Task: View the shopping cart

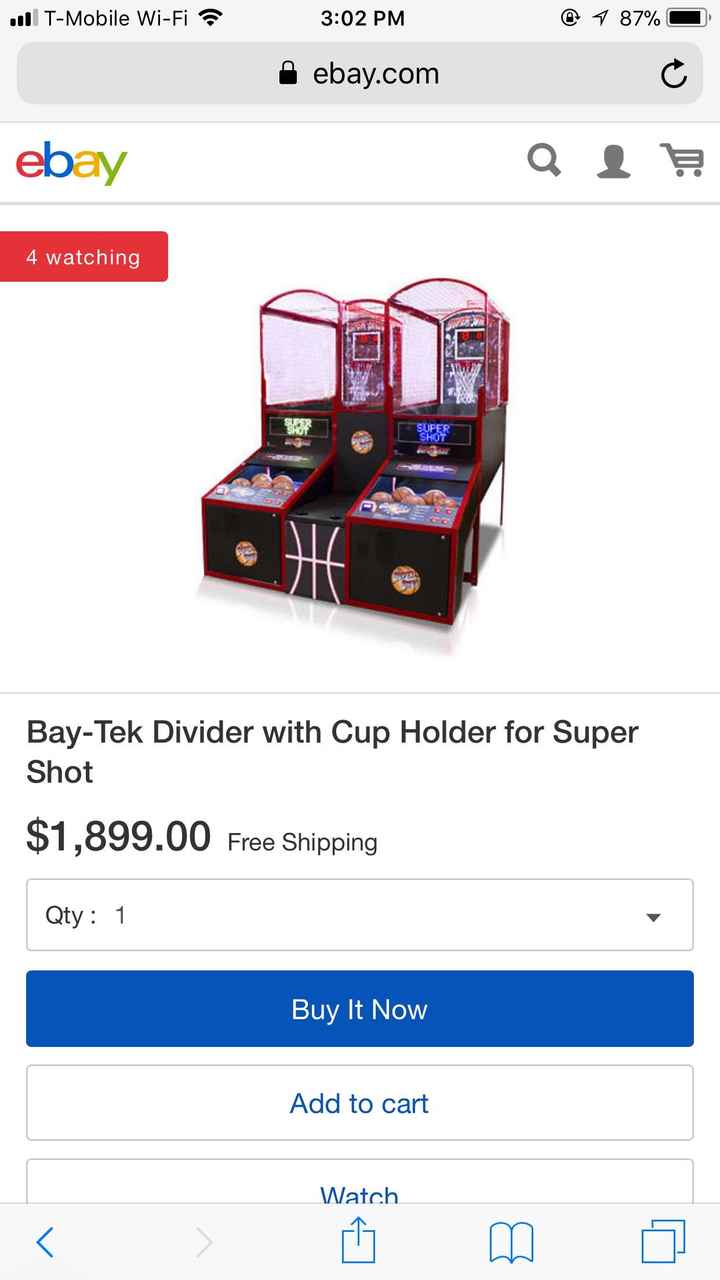Action: pyautogui.click(x=682, y=160)
